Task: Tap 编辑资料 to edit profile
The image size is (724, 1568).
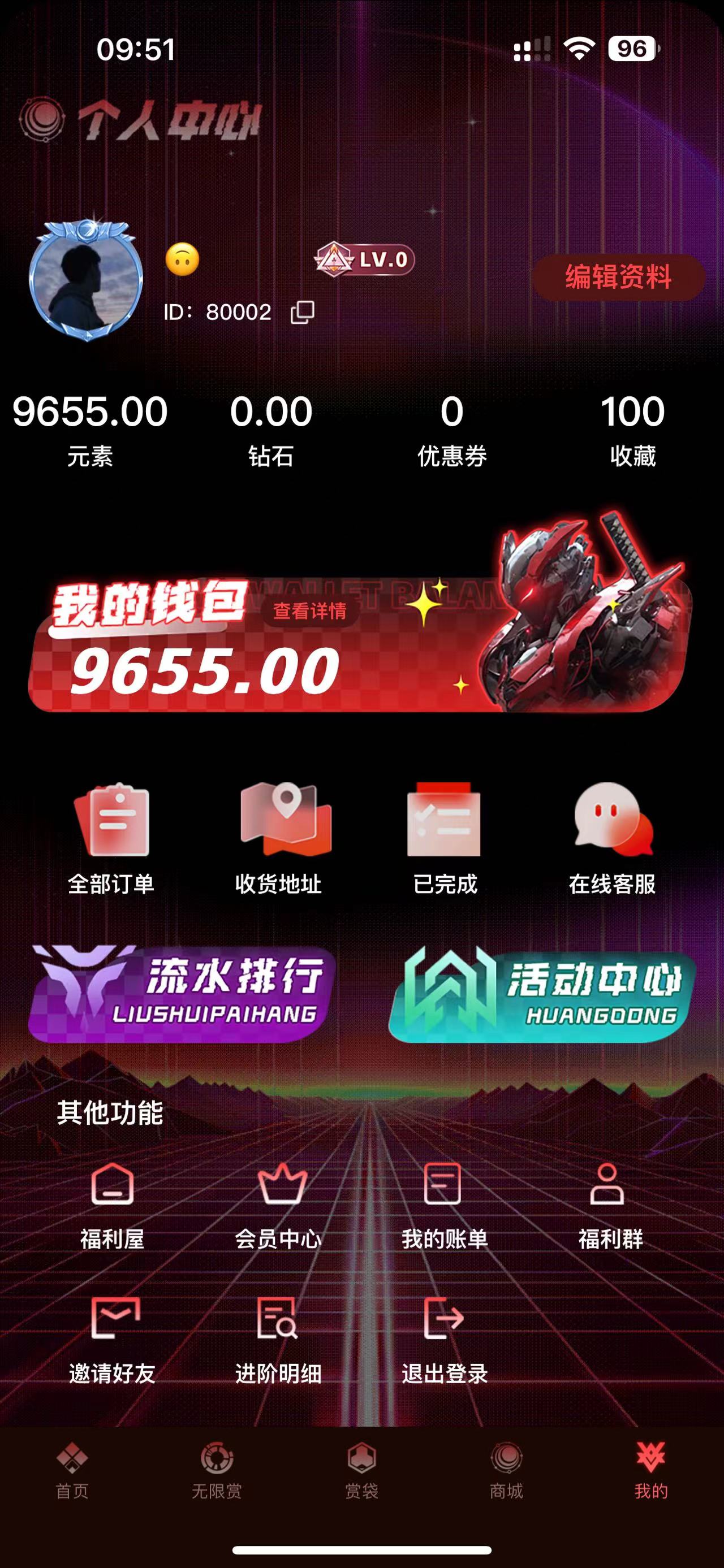Action: tap(618, 278)
